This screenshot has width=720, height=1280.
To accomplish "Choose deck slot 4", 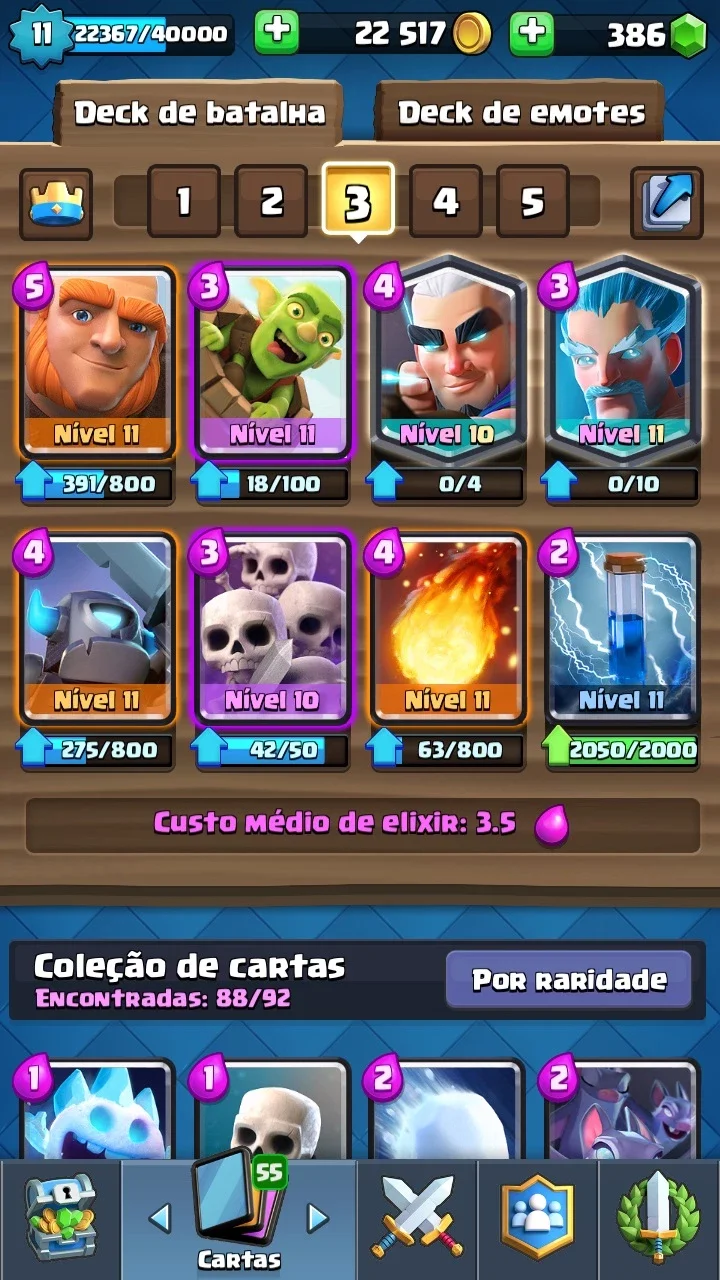I will 445,202.
